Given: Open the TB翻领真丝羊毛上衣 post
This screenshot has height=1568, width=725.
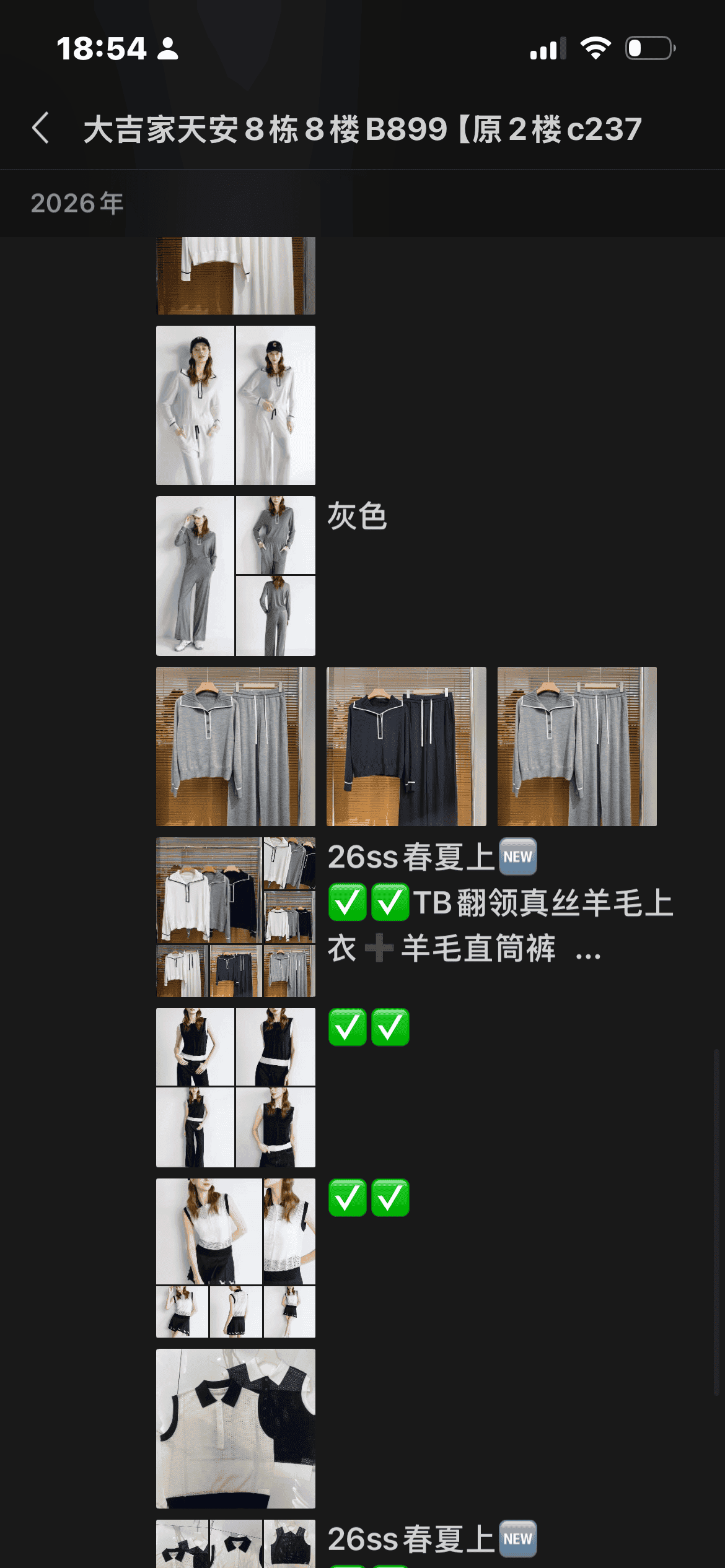Looking at the screenshot, I should 235,917.
